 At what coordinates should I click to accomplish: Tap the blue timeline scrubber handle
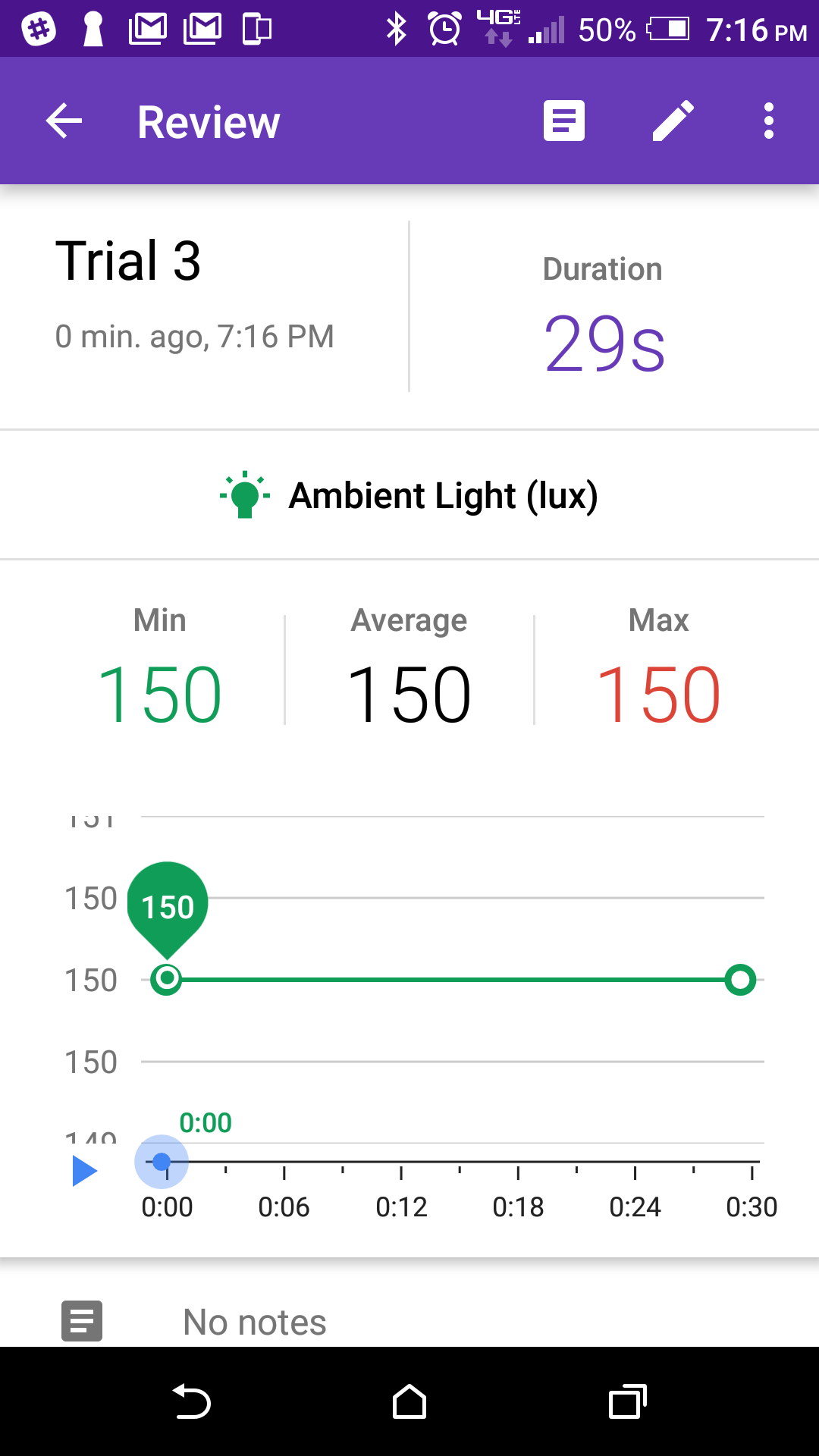tap(162, 1162)
